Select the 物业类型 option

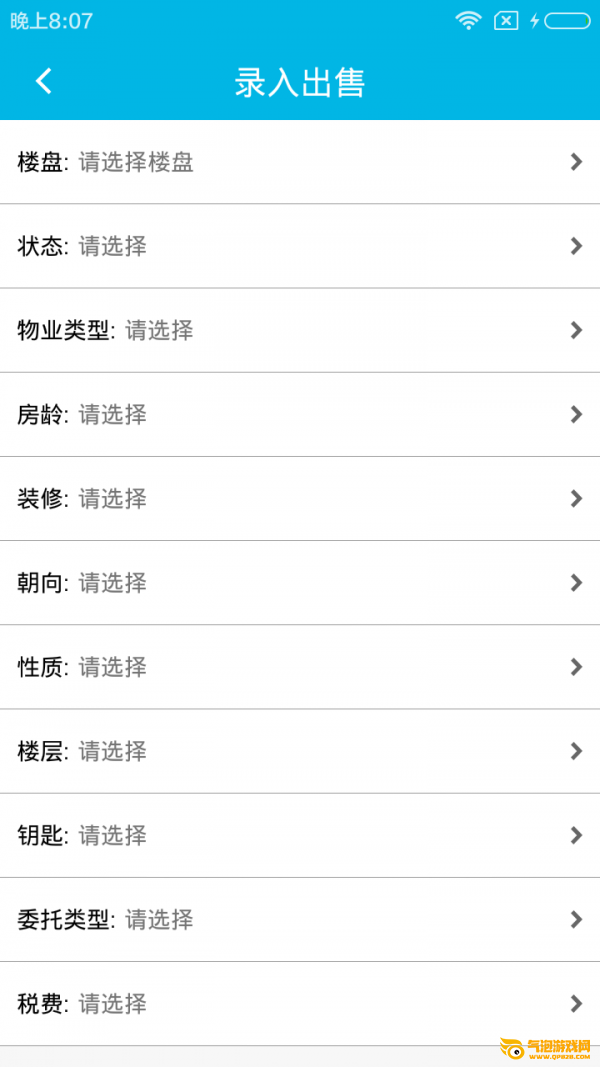[x=300, y=330]
